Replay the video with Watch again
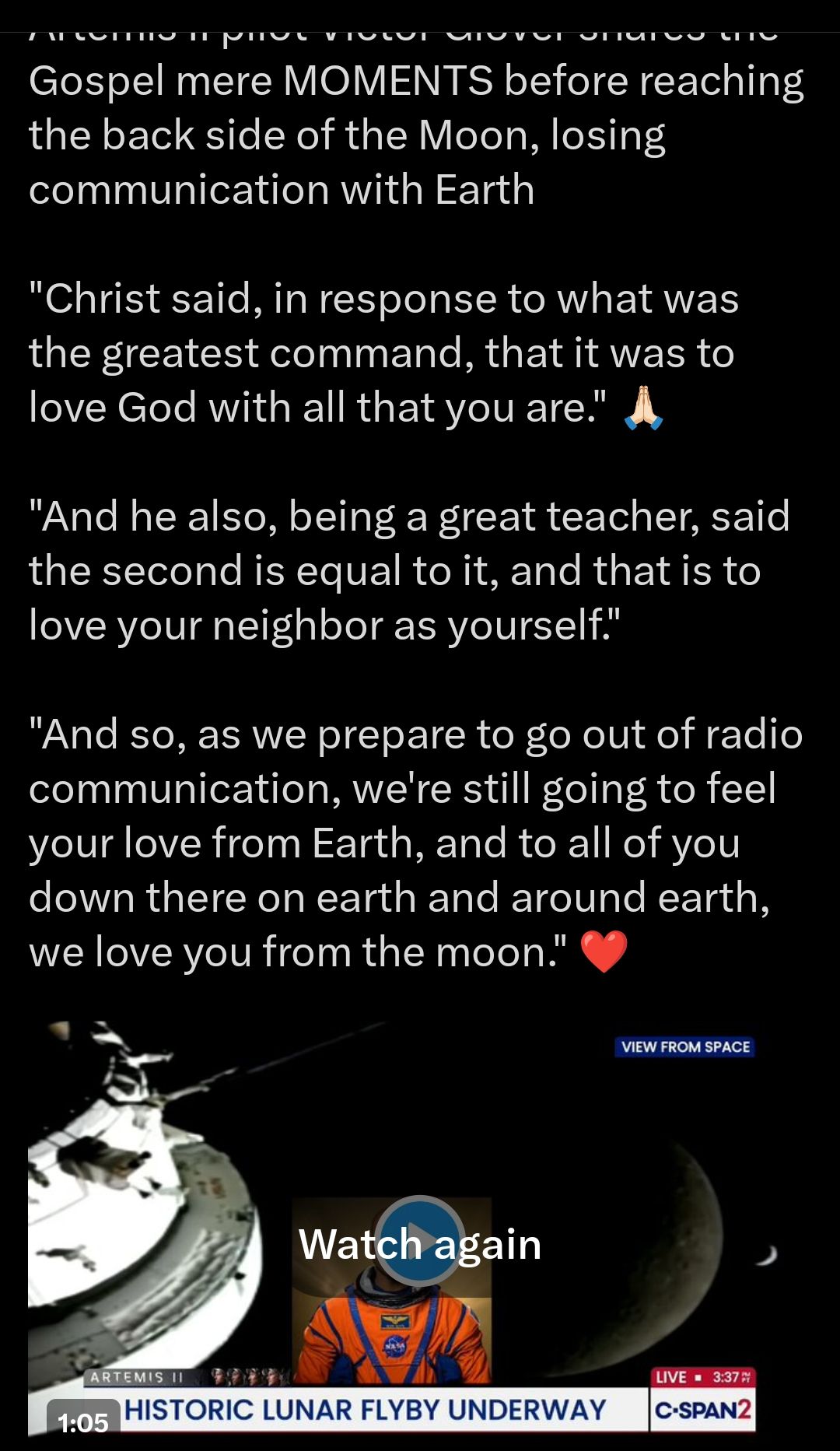The width and height of the screenshot is (840, 1451). (x=420, y=1242)
